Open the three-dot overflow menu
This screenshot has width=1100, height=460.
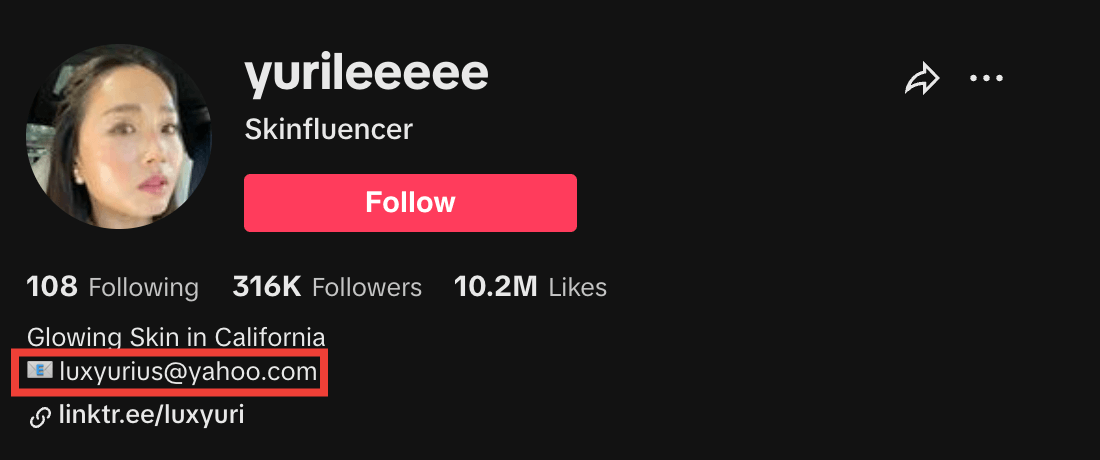click(986, 79)
